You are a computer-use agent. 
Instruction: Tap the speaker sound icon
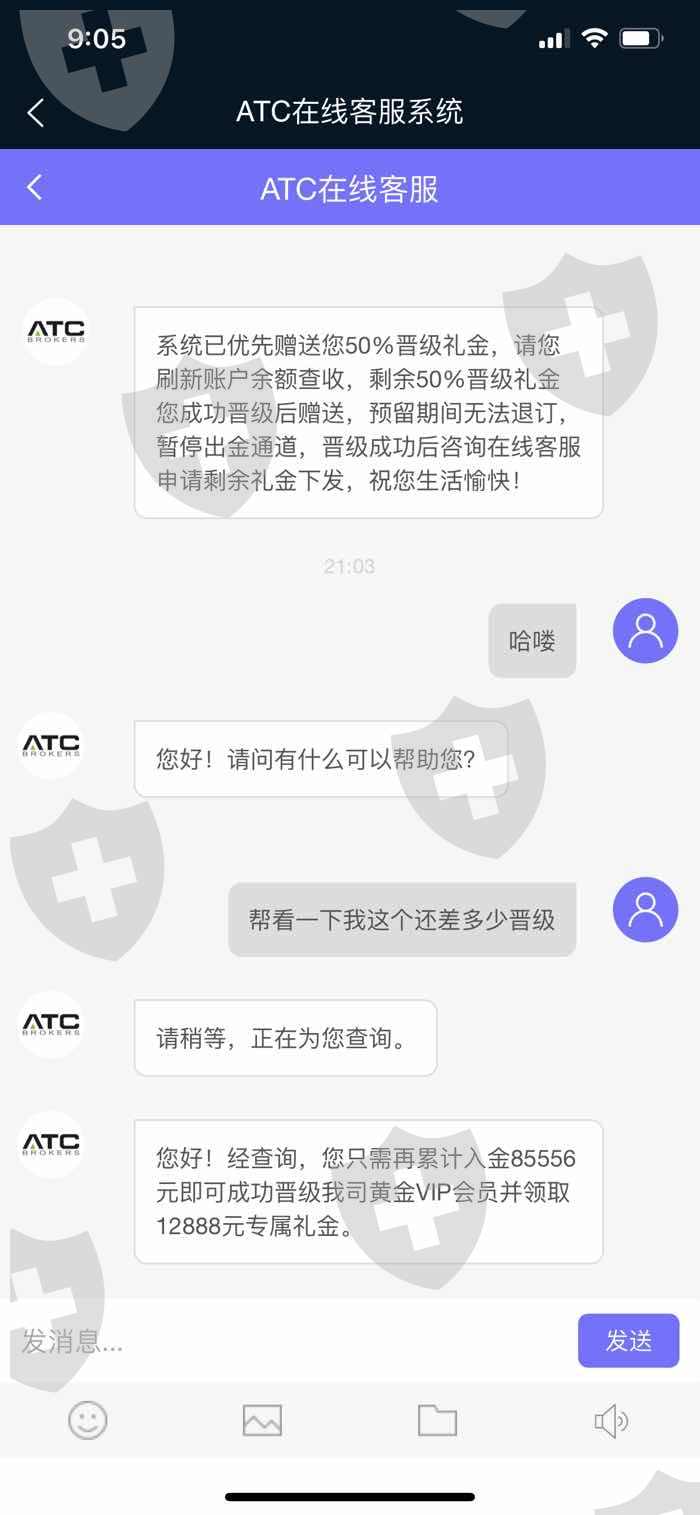[611, 1420]
